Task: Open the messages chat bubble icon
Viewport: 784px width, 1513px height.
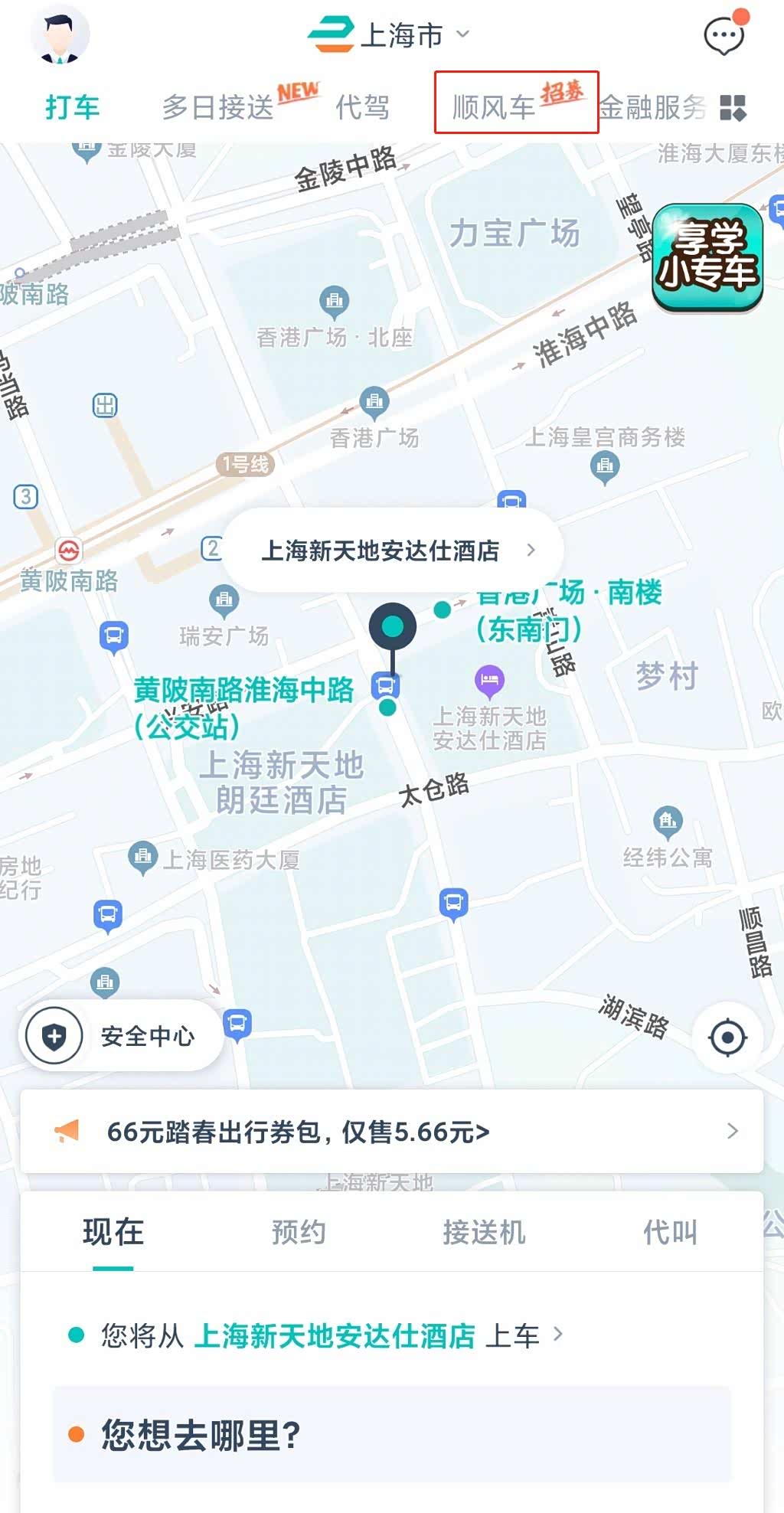Action: coord(724,35)
